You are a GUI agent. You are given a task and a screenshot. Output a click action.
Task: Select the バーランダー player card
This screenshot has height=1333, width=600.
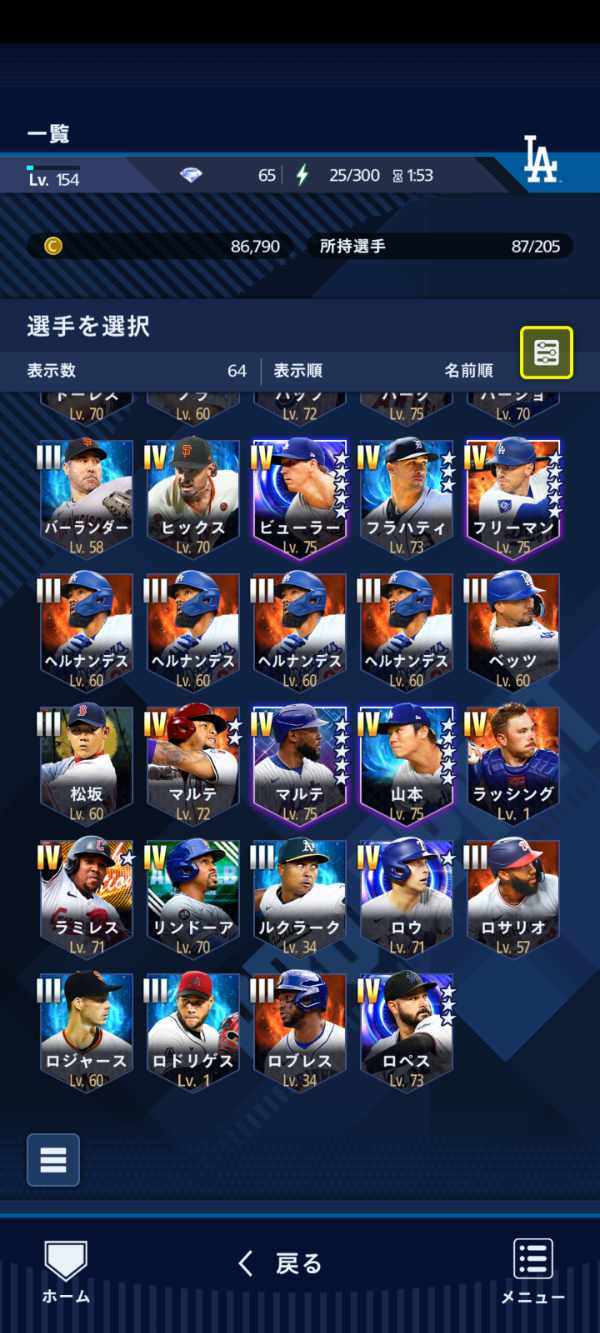[x=86, y=497]
